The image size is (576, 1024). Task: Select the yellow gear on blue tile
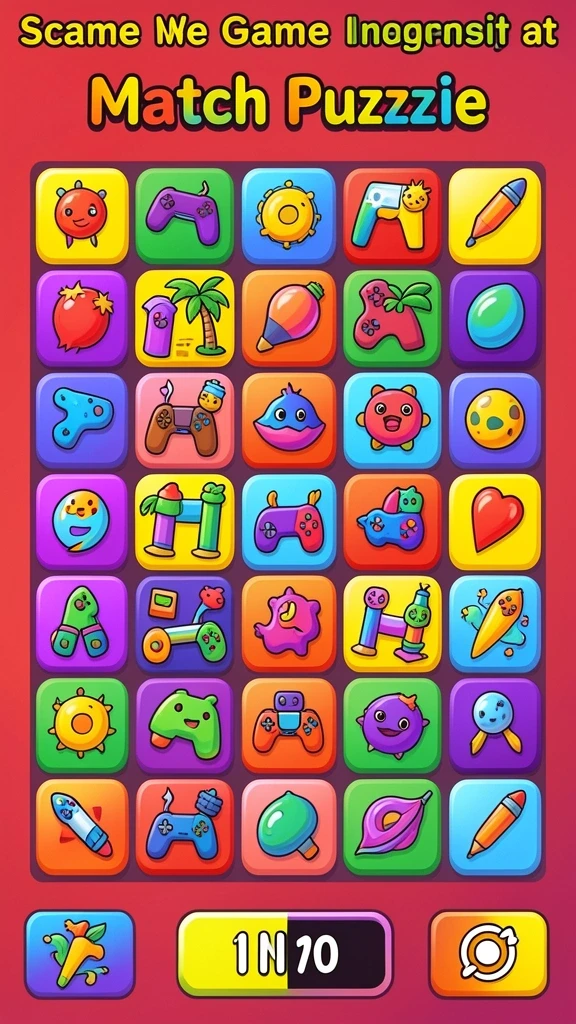(289, 216)
